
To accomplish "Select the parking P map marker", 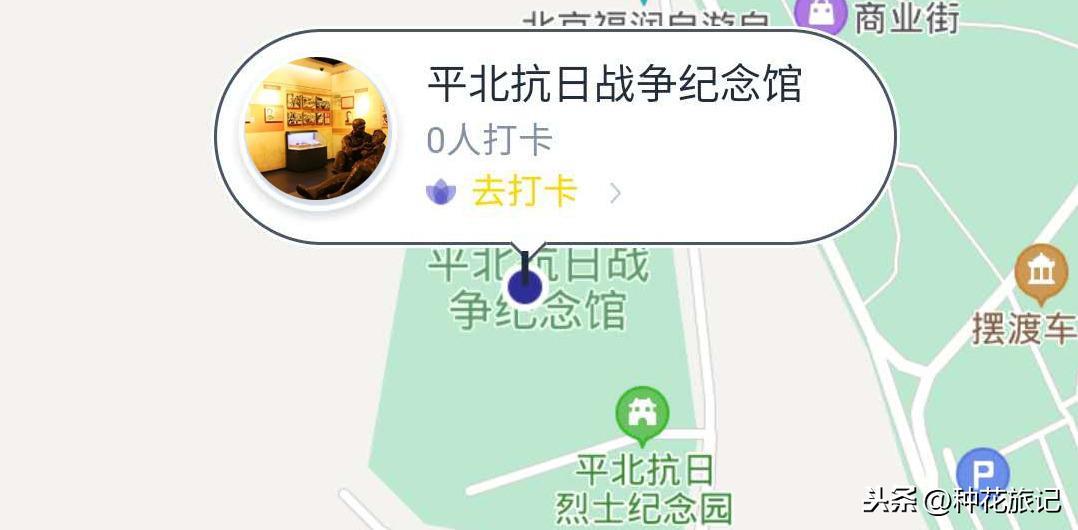I will [x=983, y=473].
